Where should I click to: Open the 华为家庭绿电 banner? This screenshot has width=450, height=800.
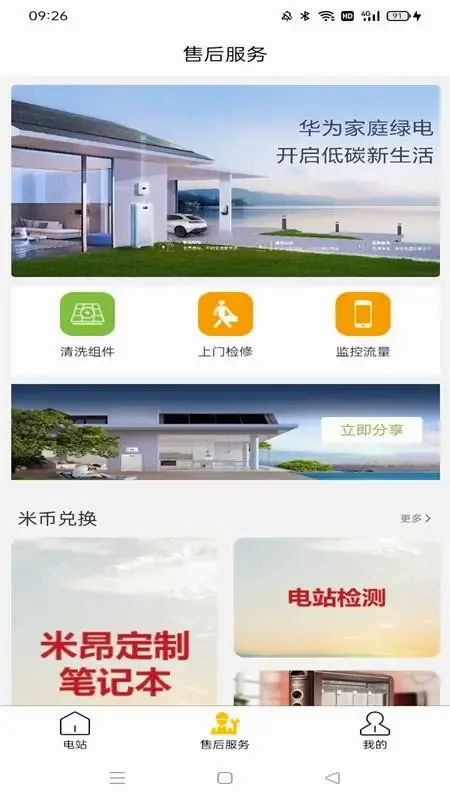pos(225,181)
